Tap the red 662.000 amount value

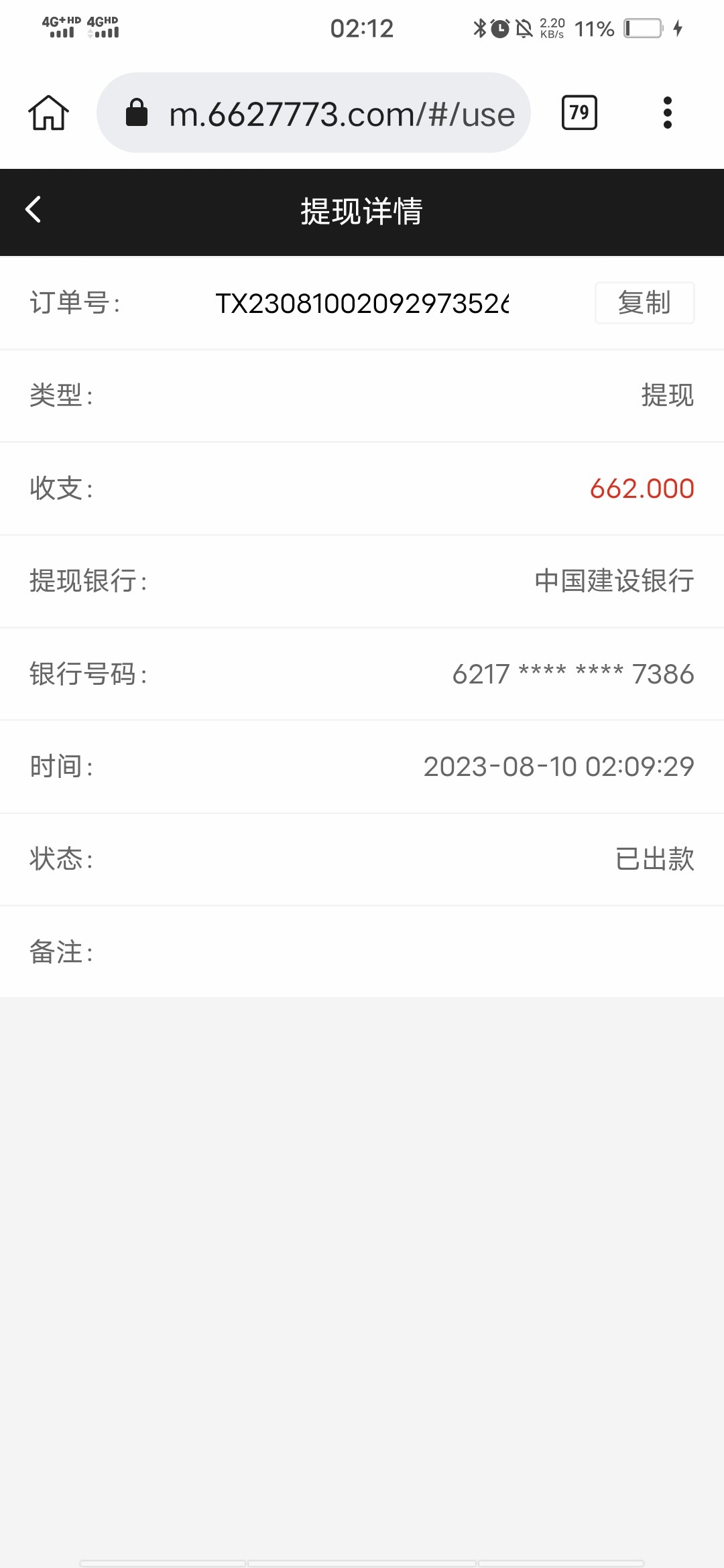(x=642, y=488)
